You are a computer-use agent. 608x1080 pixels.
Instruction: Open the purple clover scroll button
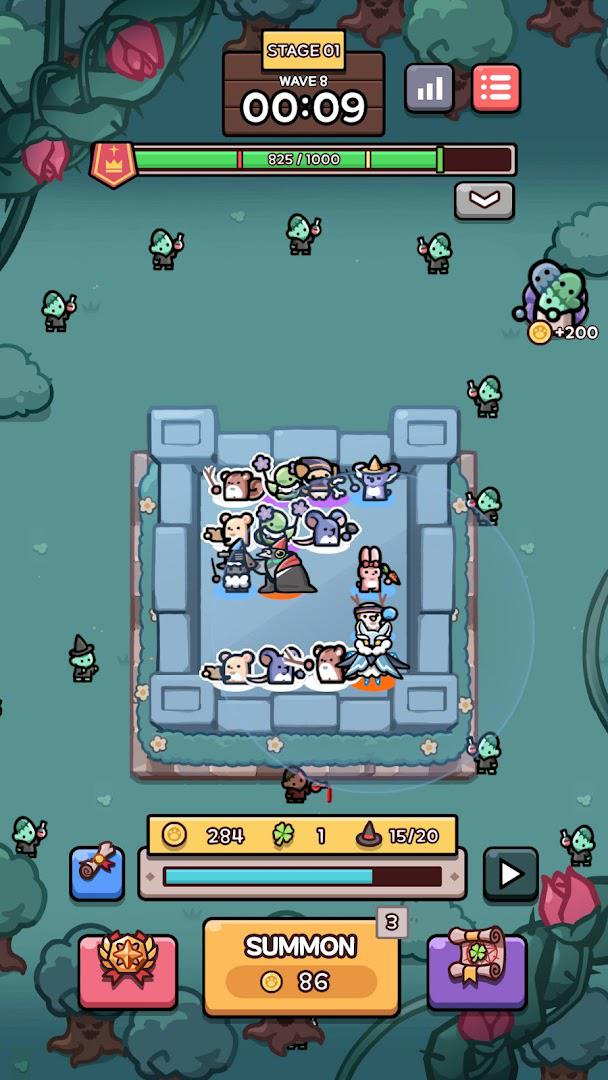click(x=477, y=971)
